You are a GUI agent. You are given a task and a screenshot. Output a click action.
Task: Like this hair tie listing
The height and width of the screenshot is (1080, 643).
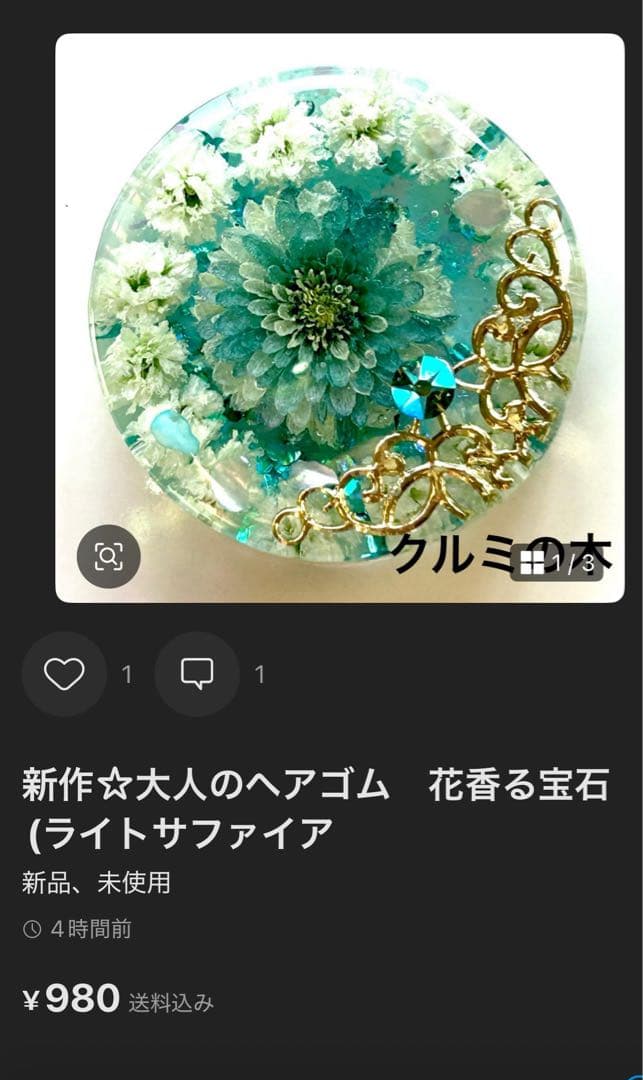pos(64,674)
